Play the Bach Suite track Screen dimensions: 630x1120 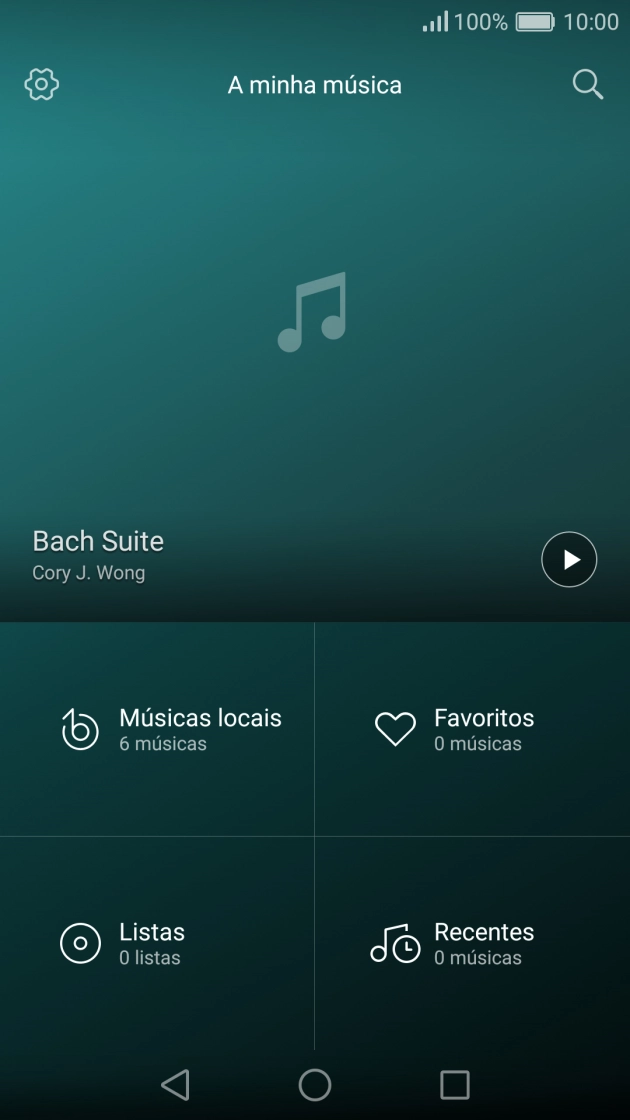pyautogui.click(x=569, y=560)
